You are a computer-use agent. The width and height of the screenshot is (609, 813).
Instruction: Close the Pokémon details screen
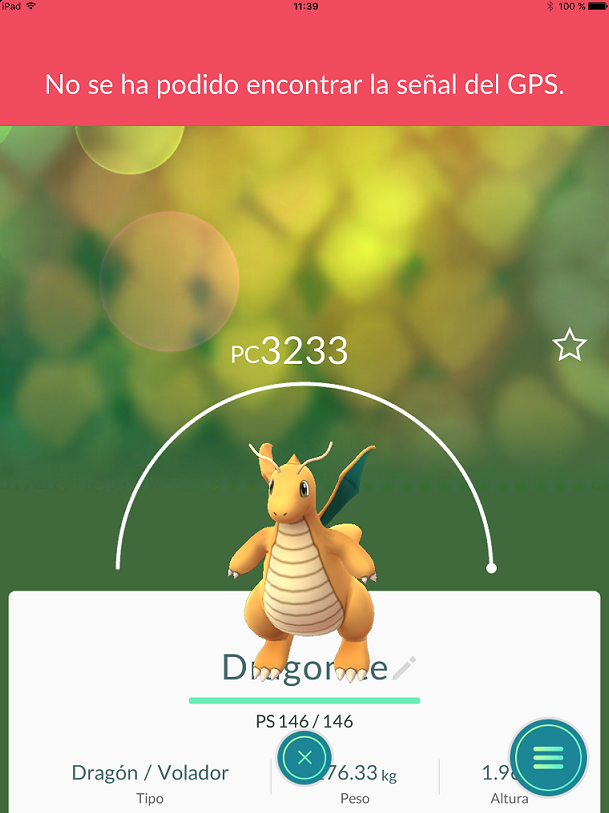(306, 757)
